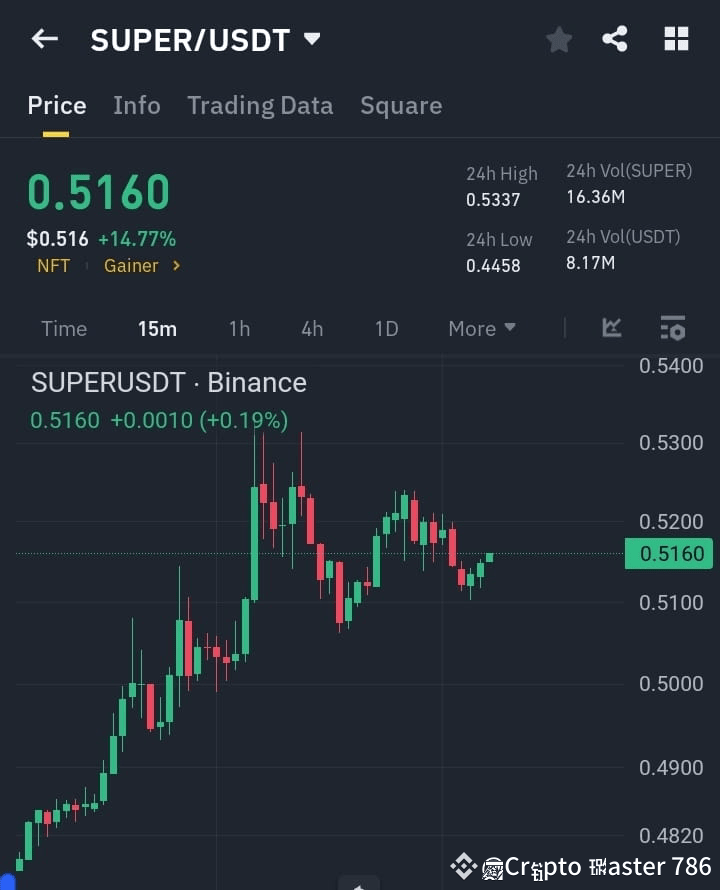The width and height of the screenshot is (720, 890).
Task: Open the share options icon
Action: (616, 39)
